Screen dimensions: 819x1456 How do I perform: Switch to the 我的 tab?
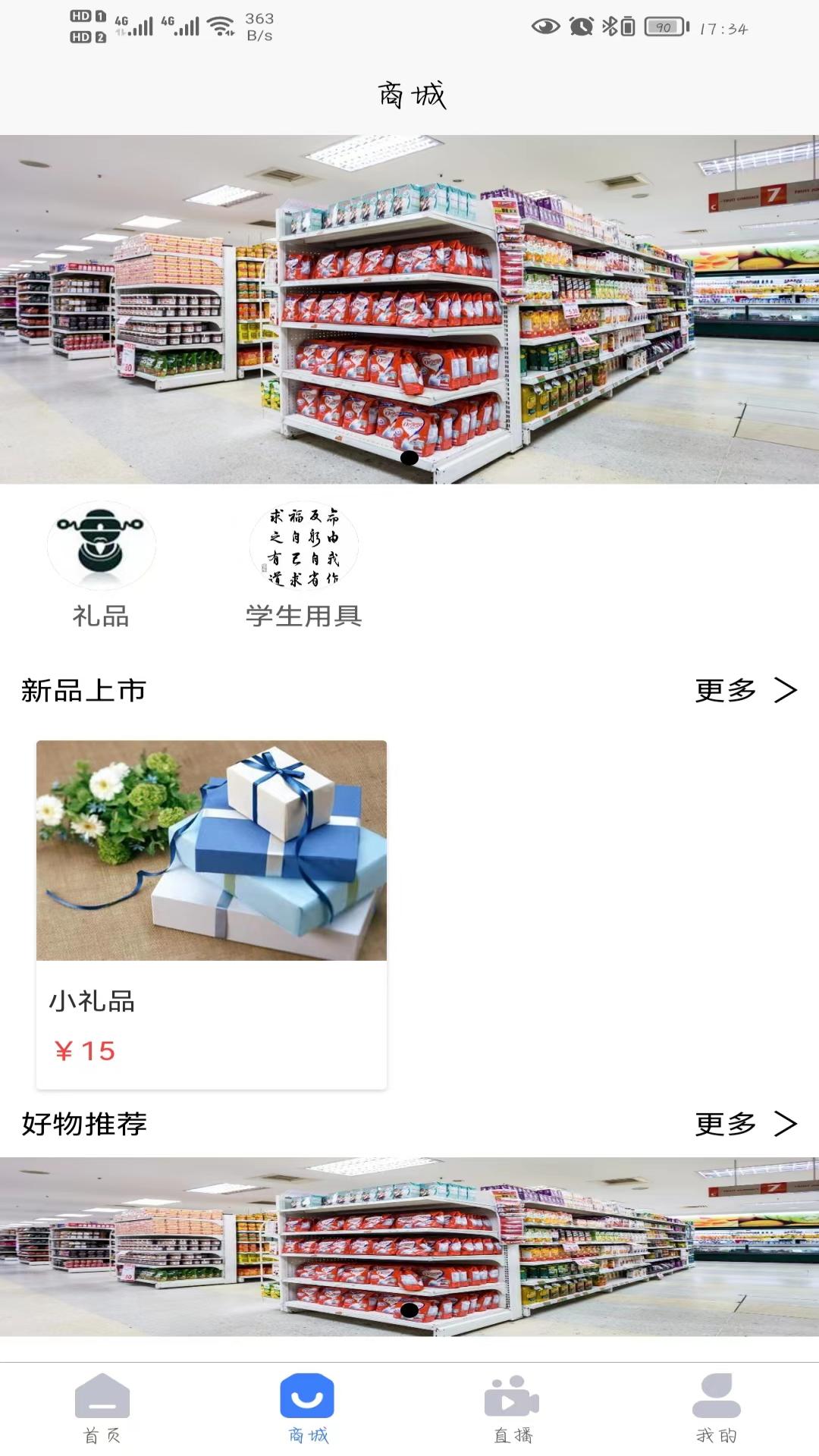(717, 1408)
